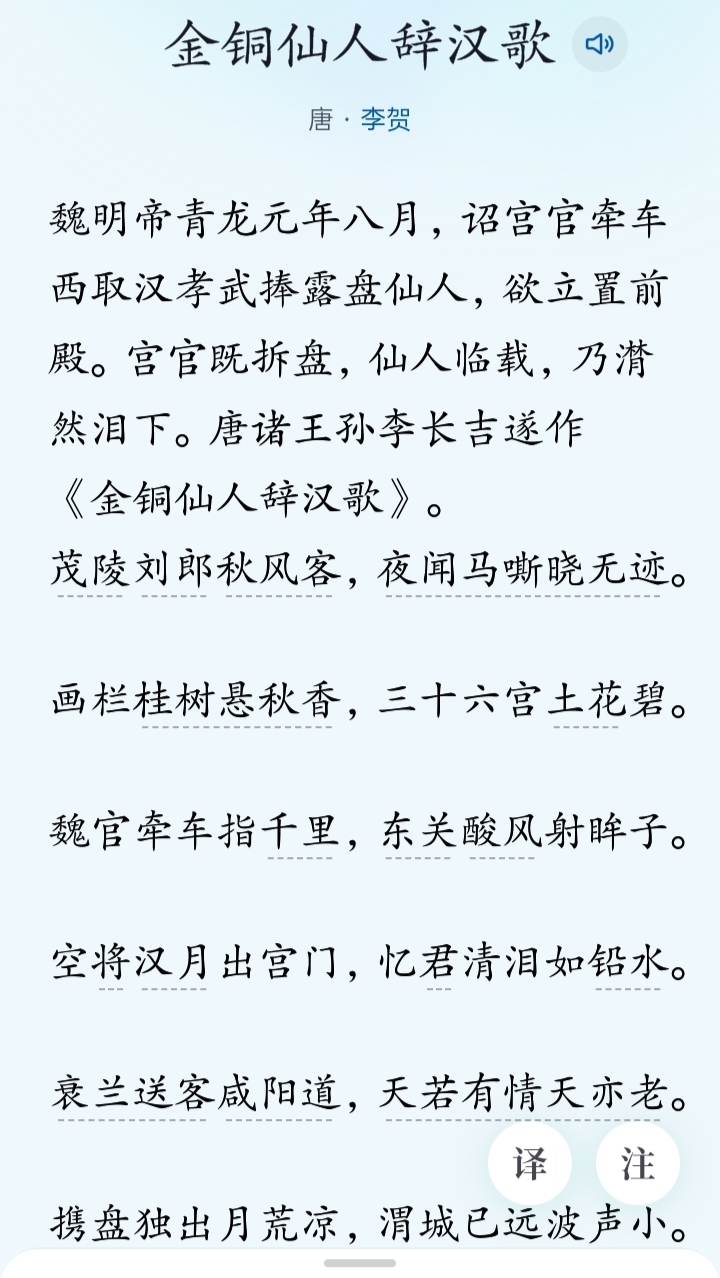View annotation for underlined word 茂陵
720x1278 pixels.
[91, 572]
